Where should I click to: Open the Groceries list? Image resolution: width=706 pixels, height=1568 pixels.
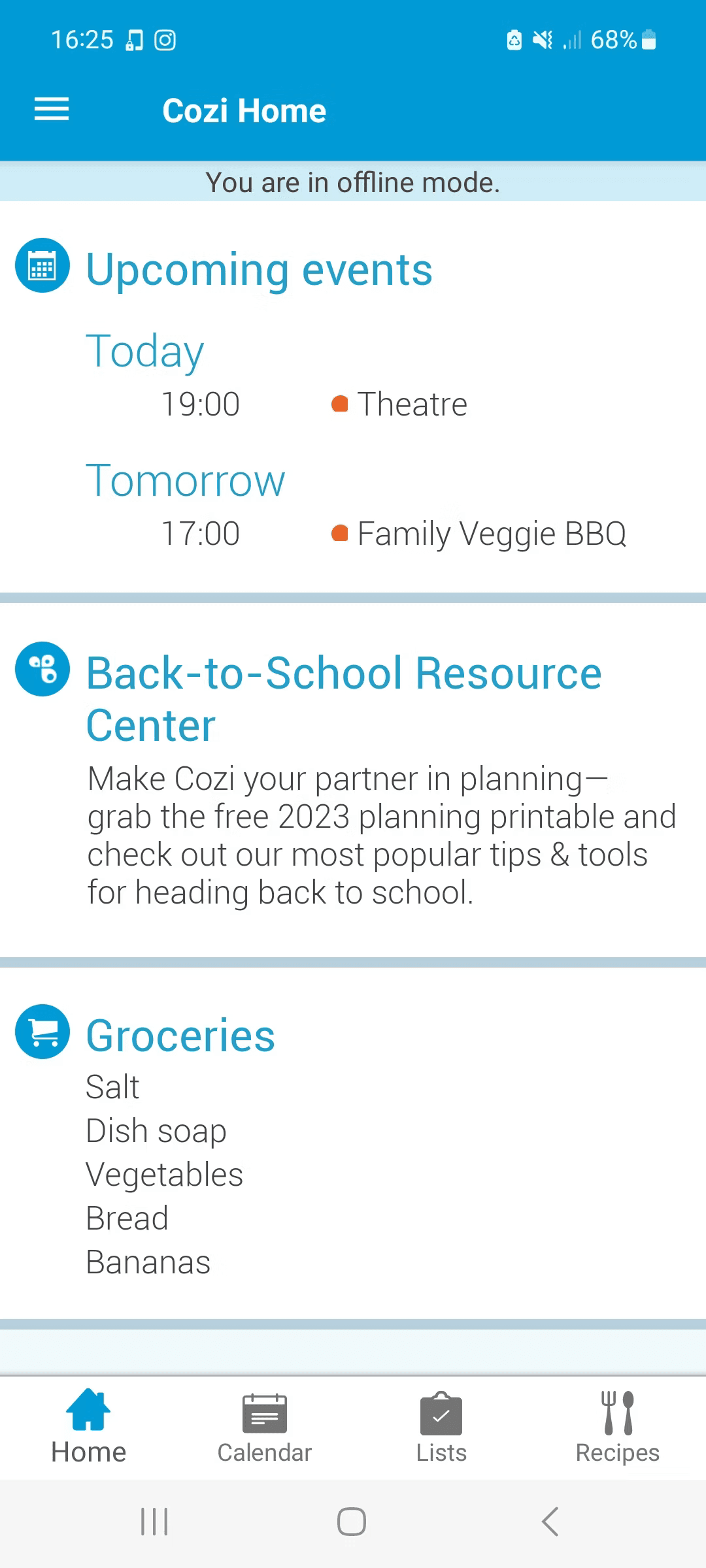[x=180, y=1036]
